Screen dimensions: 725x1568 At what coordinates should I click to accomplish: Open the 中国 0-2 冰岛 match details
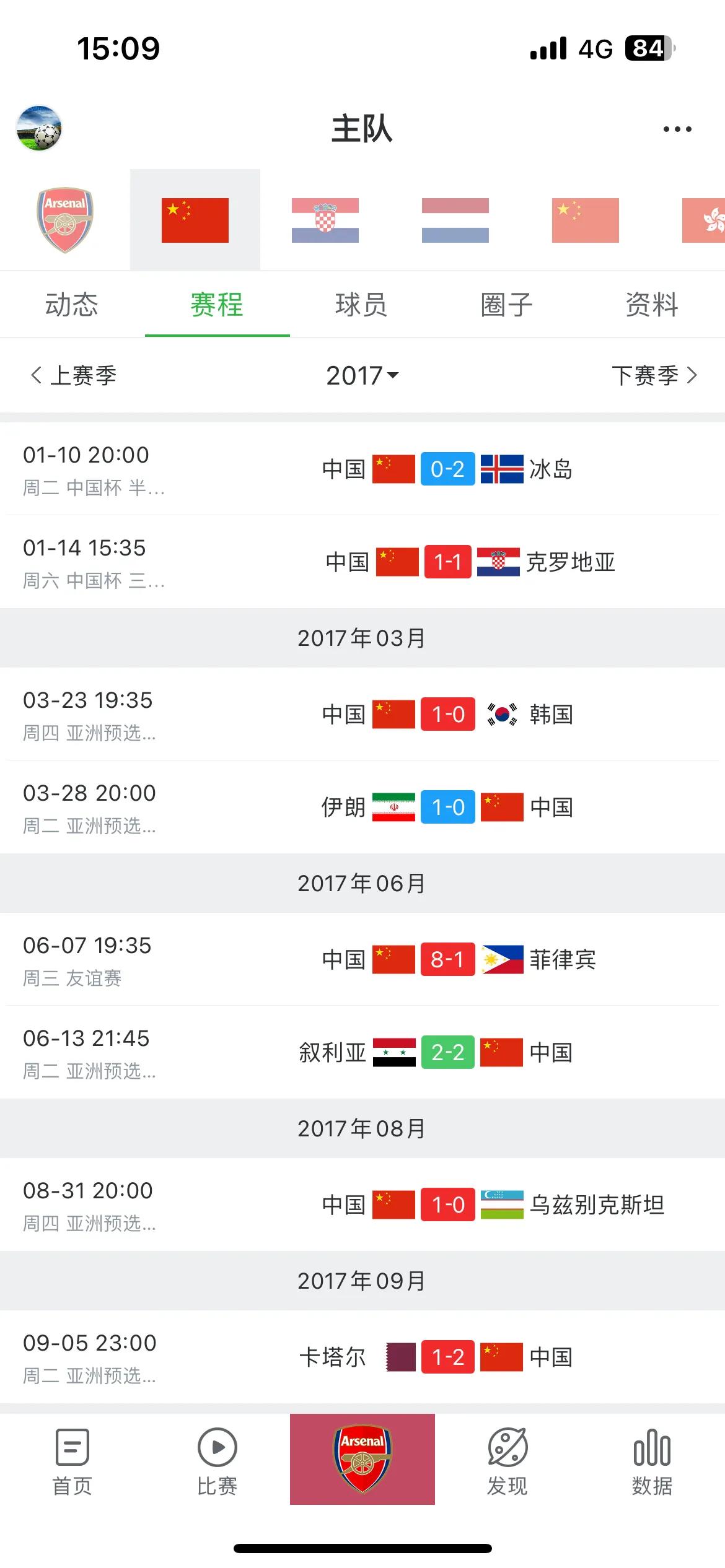point(362,470)
